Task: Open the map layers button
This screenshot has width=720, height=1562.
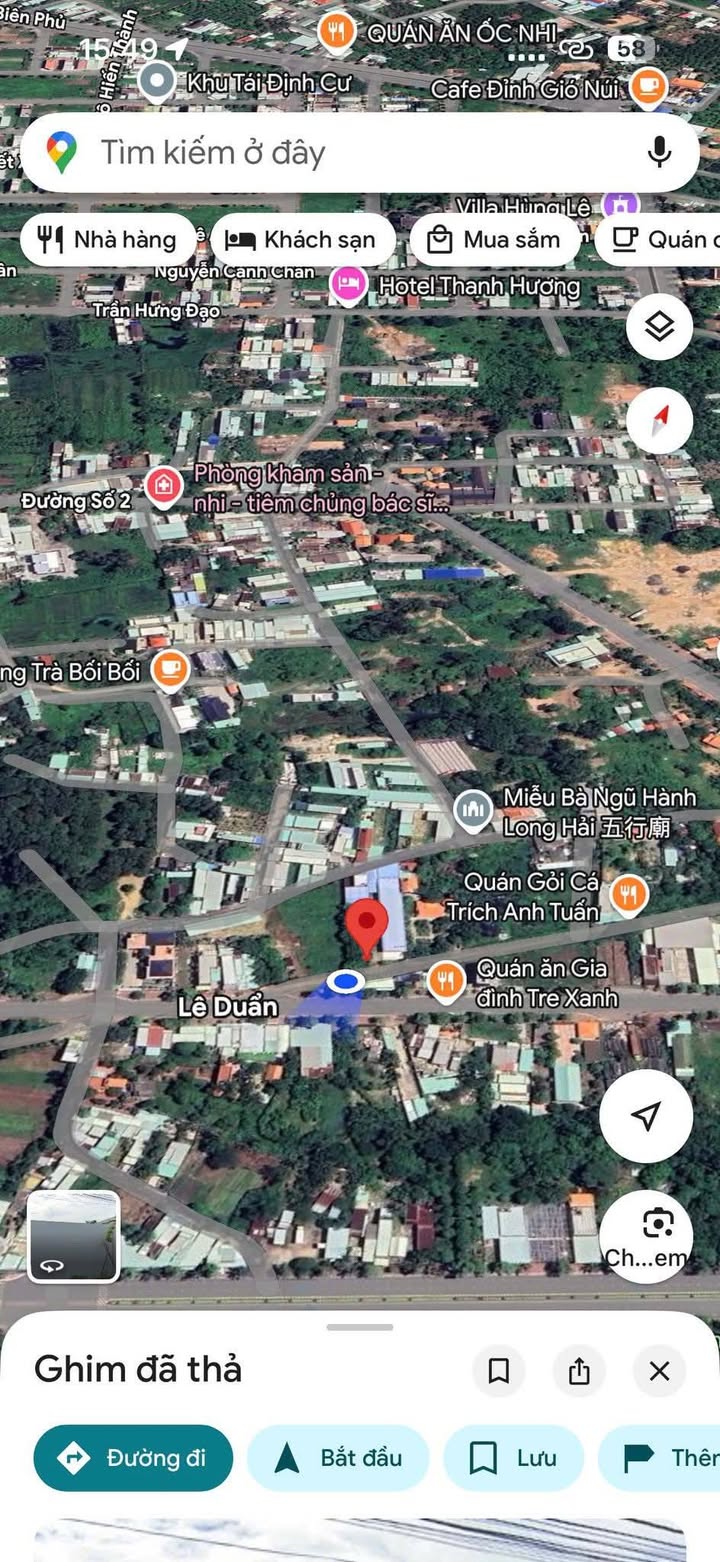Action: tap(659, 327)
